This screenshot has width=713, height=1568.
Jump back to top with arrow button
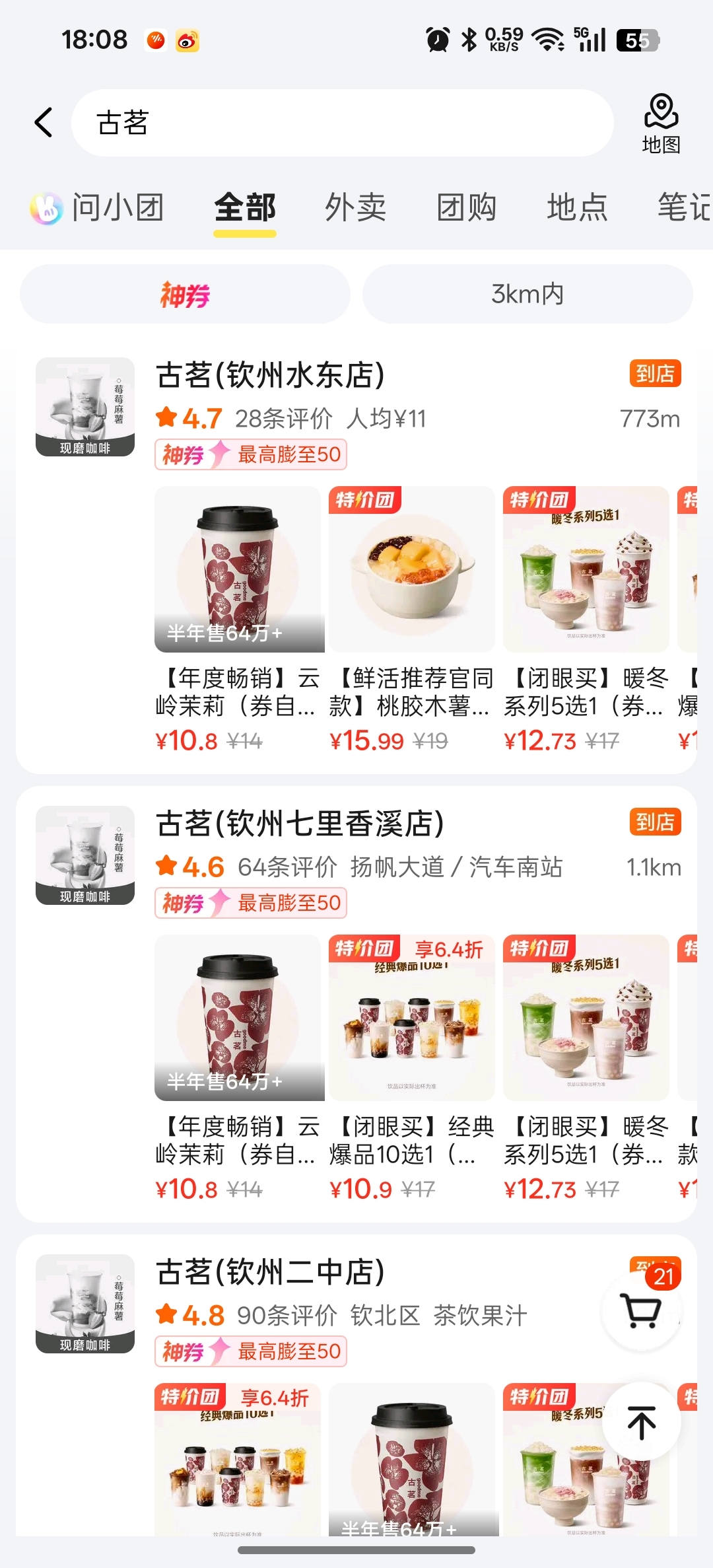[641, 1421]
